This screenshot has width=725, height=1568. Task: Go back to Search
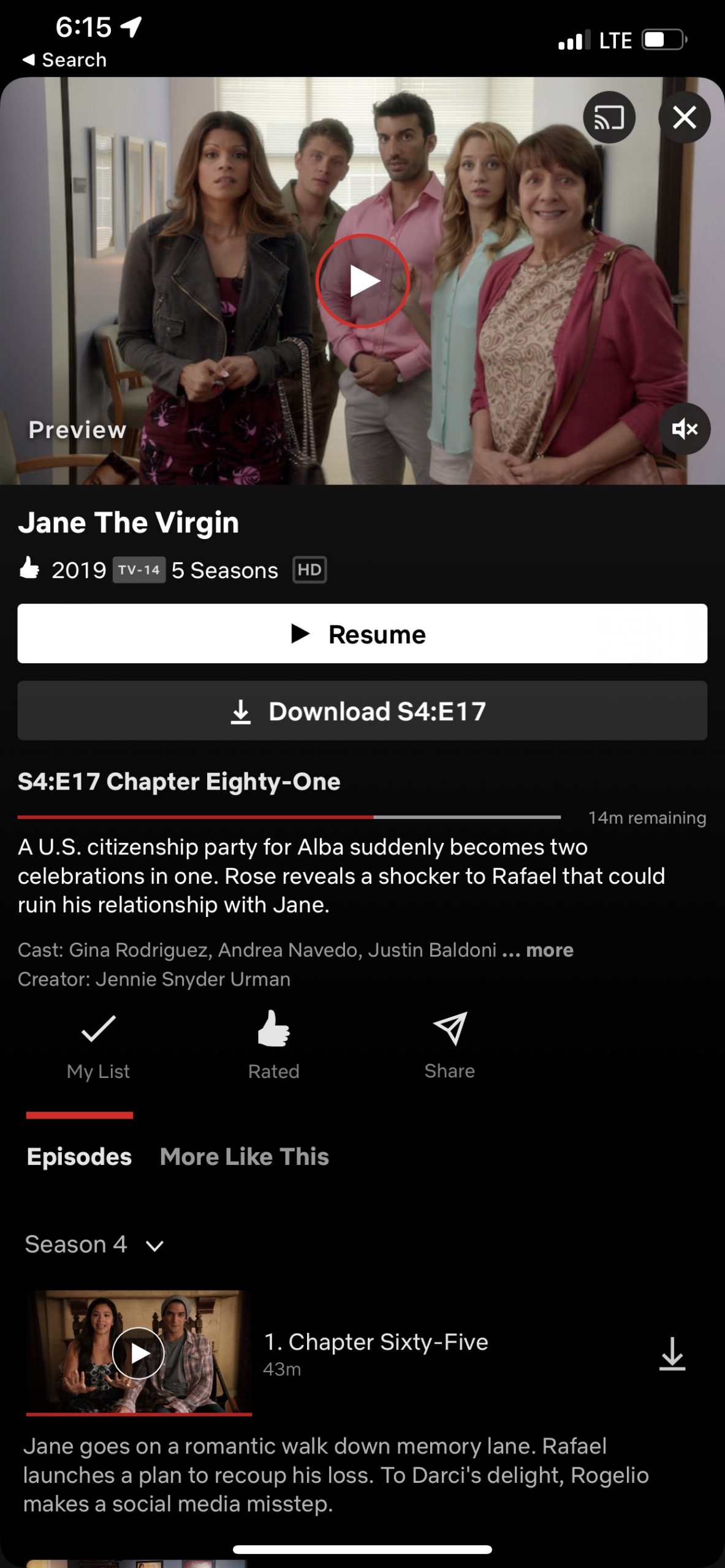(x=64, y=60)
